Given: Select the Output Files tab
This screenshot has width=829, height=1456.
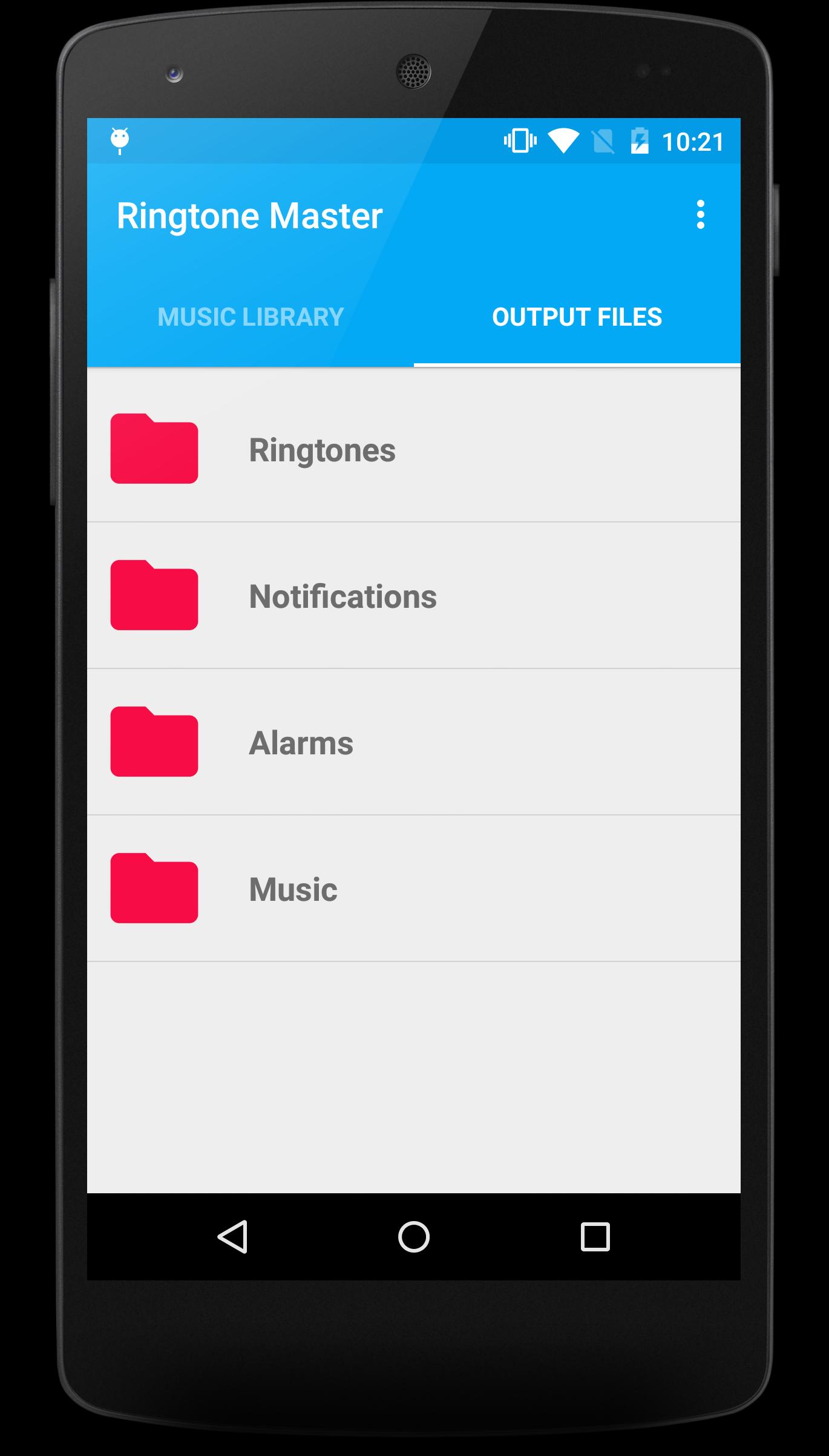Looking at the screenshot, I should pyautogui.click(x=577, y=317).
